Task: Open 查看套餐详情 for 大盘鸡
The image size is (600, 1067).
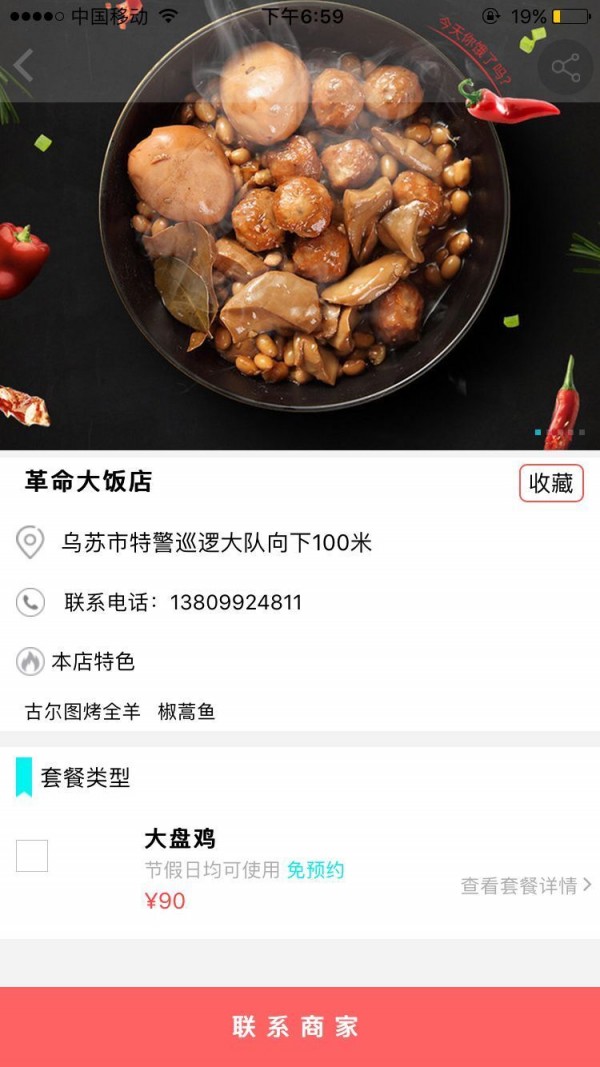Action: click(x=525, y=885)
